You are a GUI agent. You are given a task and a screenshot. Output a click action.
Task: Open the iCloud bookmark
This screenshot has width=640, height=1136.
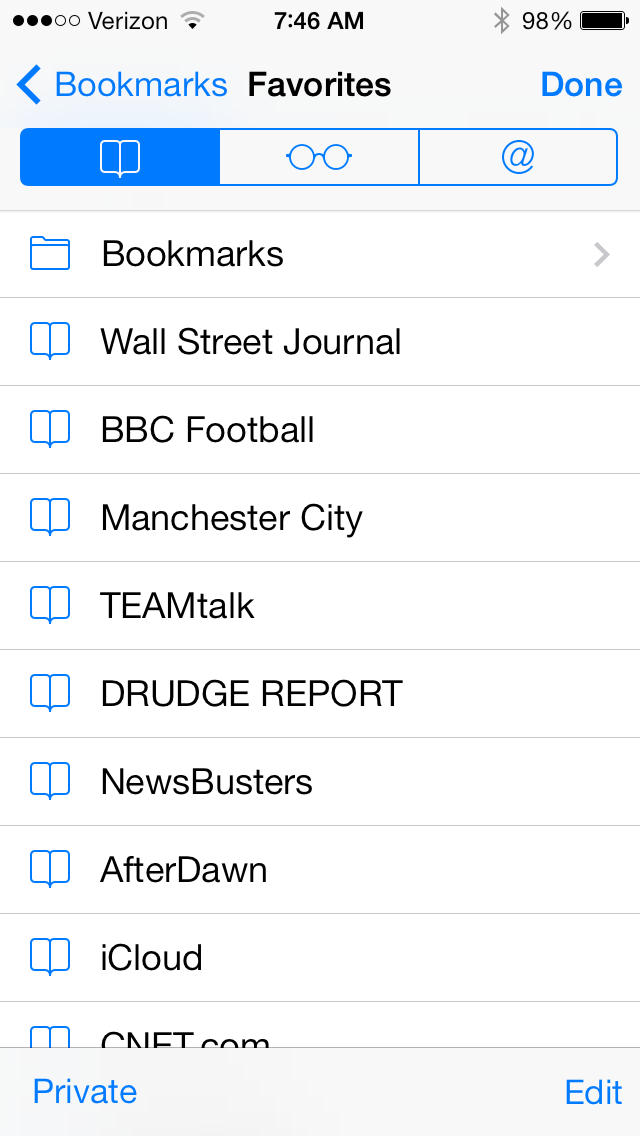[320, 958]
